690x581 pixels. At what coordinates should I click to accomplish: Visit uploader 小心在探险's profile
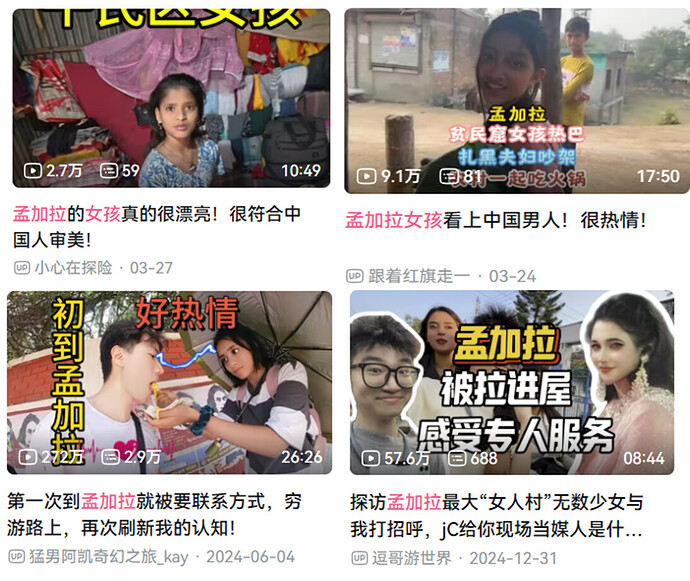click(73, 268)
